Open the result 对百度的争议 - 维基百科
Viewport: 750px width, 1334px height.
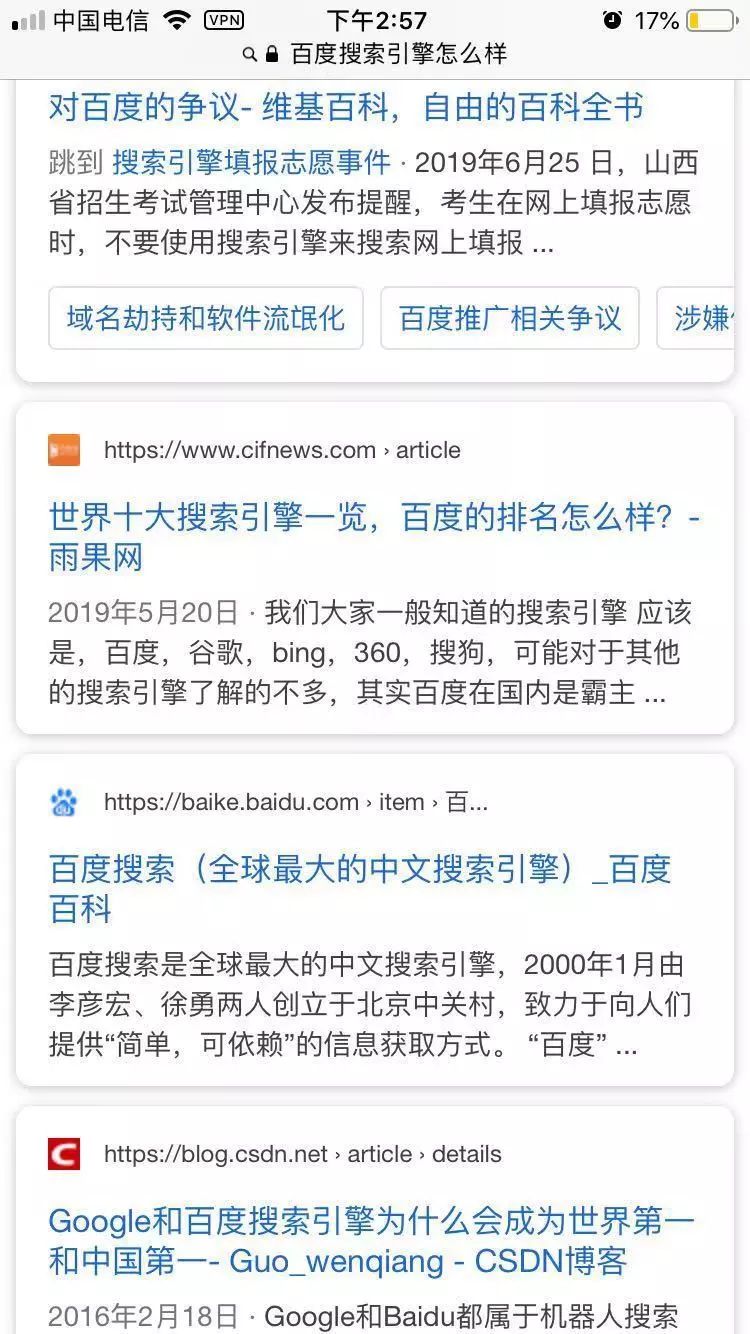point(346,108)
